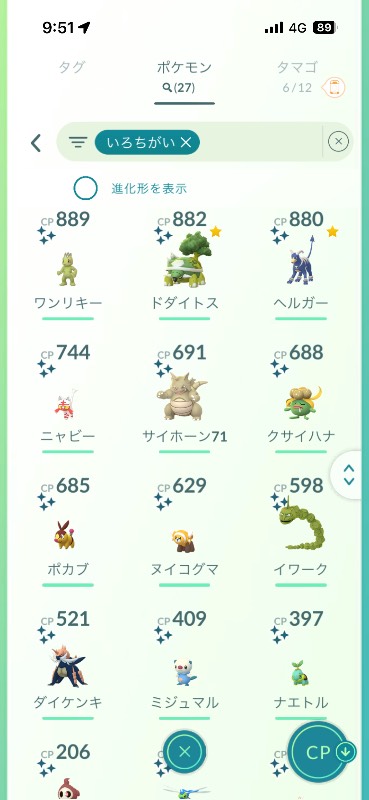Clear the entire search field
This screenshot has width=369, height=800.
click(338, 142)
